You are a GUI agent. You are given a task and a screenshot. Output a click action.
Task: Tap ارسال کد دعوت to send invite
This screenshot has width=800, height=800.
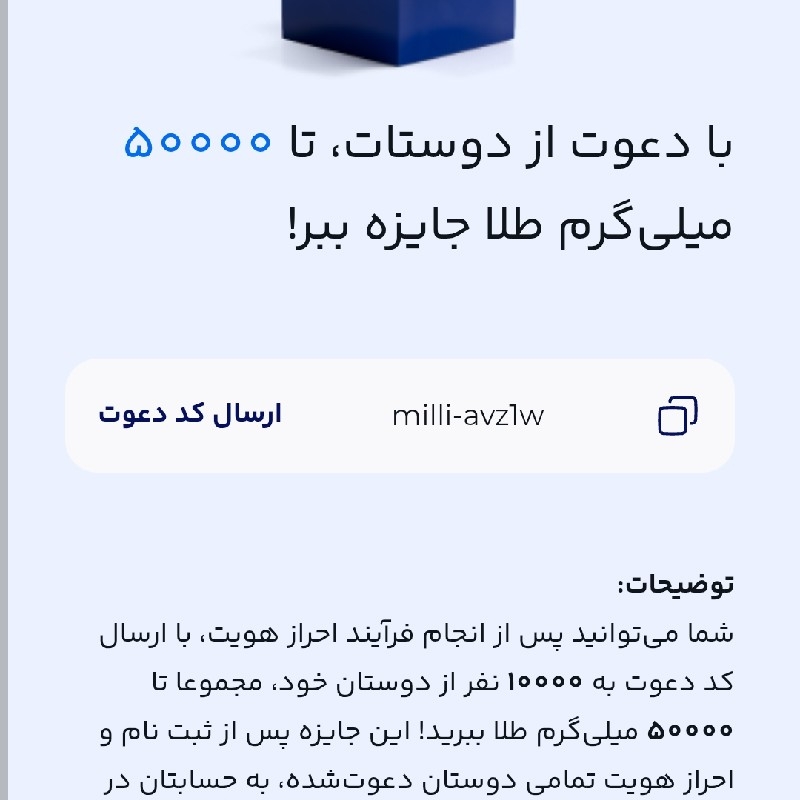(190, 415)
